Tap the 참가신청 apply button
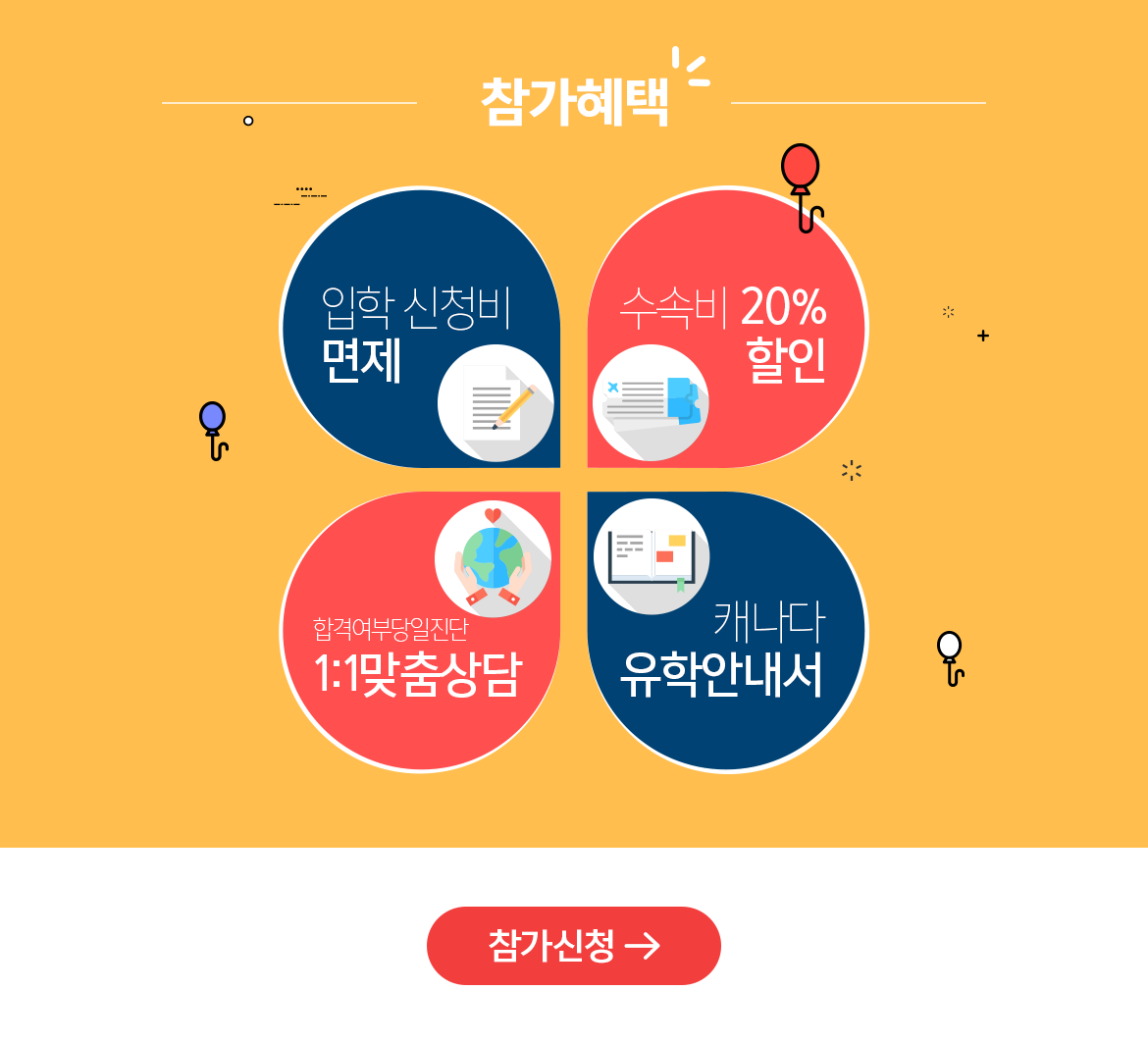1148x1043 pixels. [x=574, y=946]
